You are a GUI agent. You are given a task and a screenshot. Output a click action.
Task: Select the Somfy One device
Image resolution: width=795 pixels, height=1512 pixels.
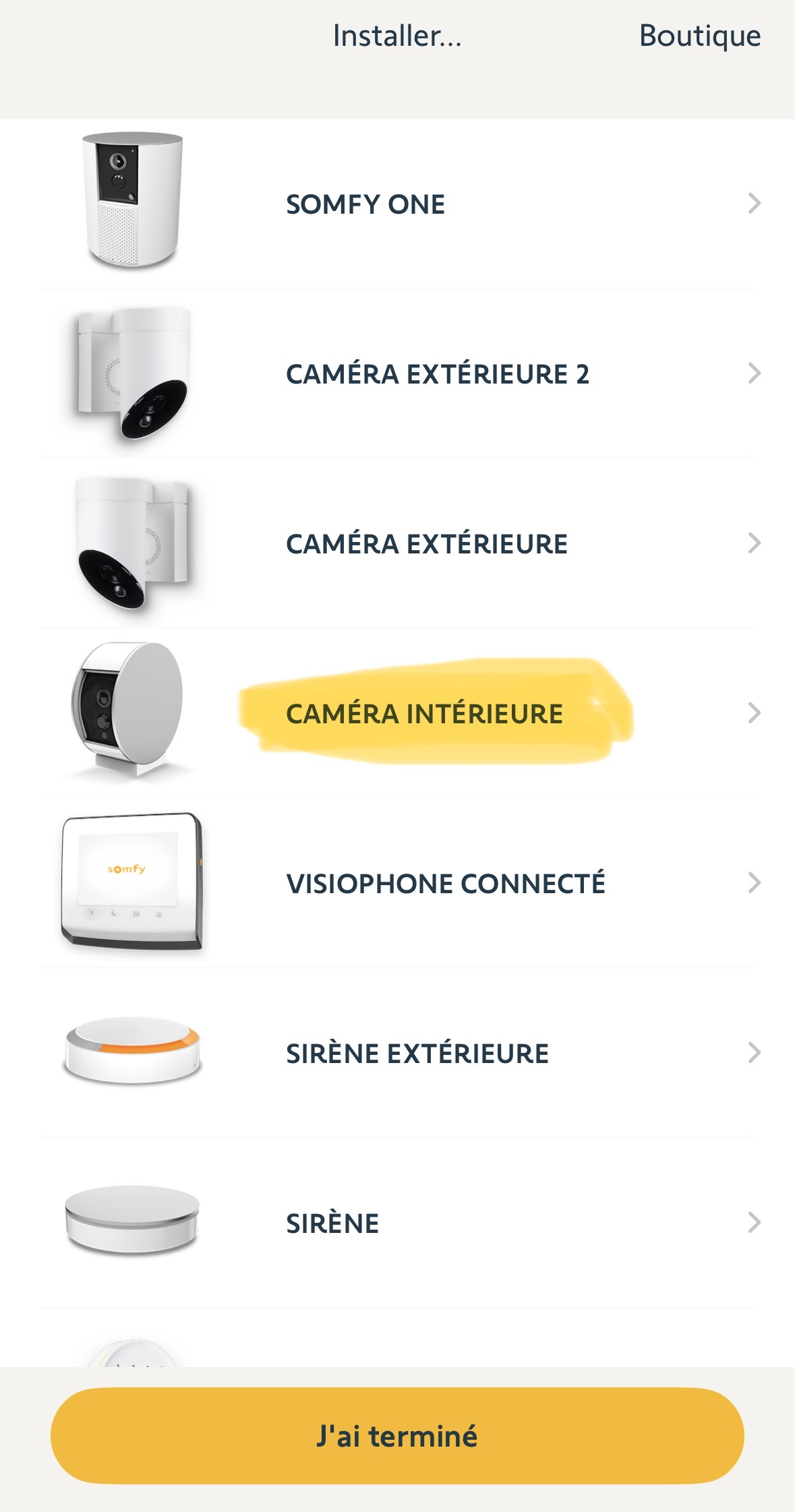pyautogui.click(x=398, y=204)
